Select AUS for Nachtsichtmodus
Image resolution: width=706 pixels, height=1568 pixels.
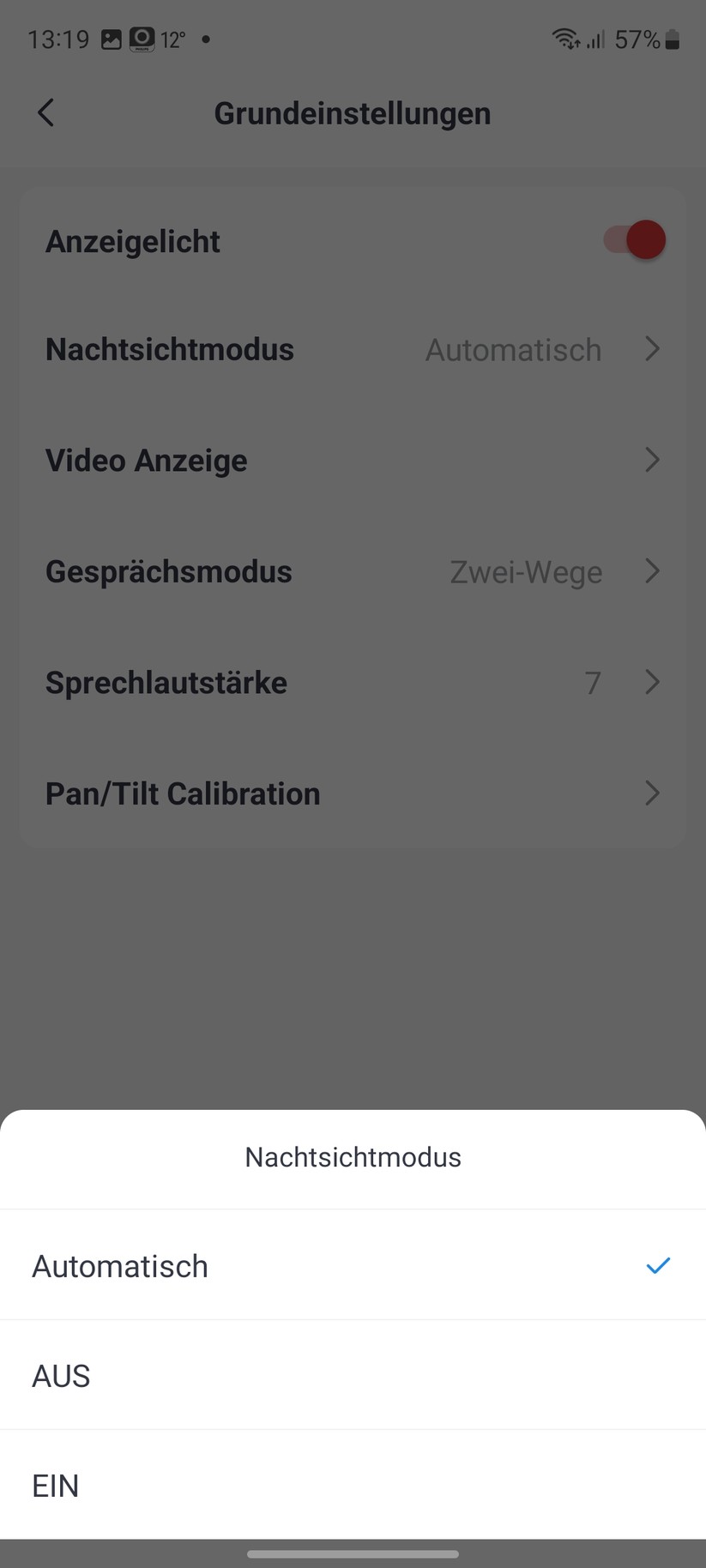(x=353, y=1375)
